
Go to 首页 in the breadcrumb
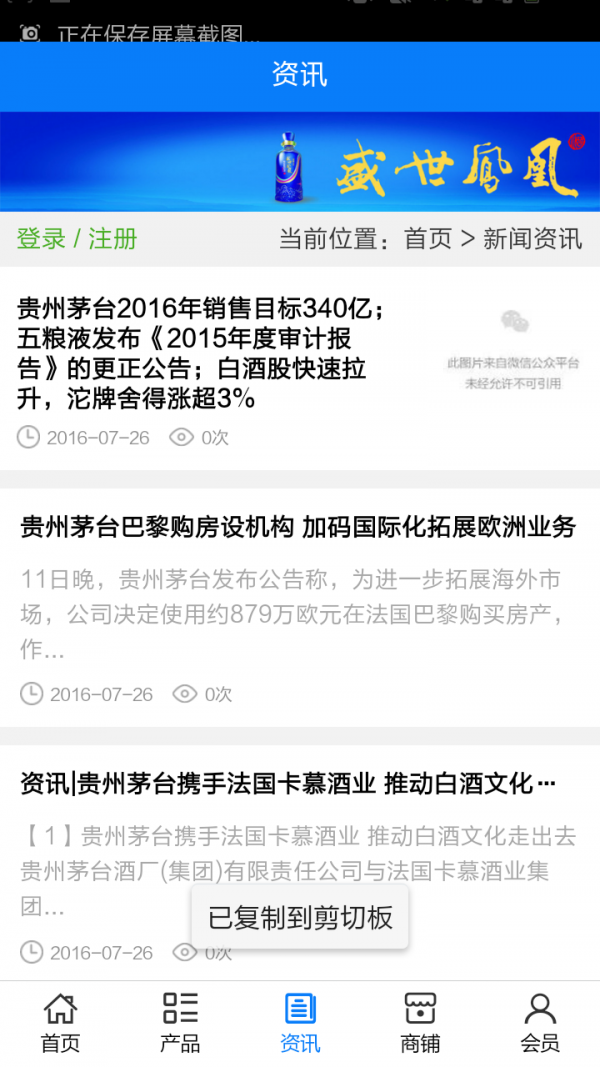428,239
